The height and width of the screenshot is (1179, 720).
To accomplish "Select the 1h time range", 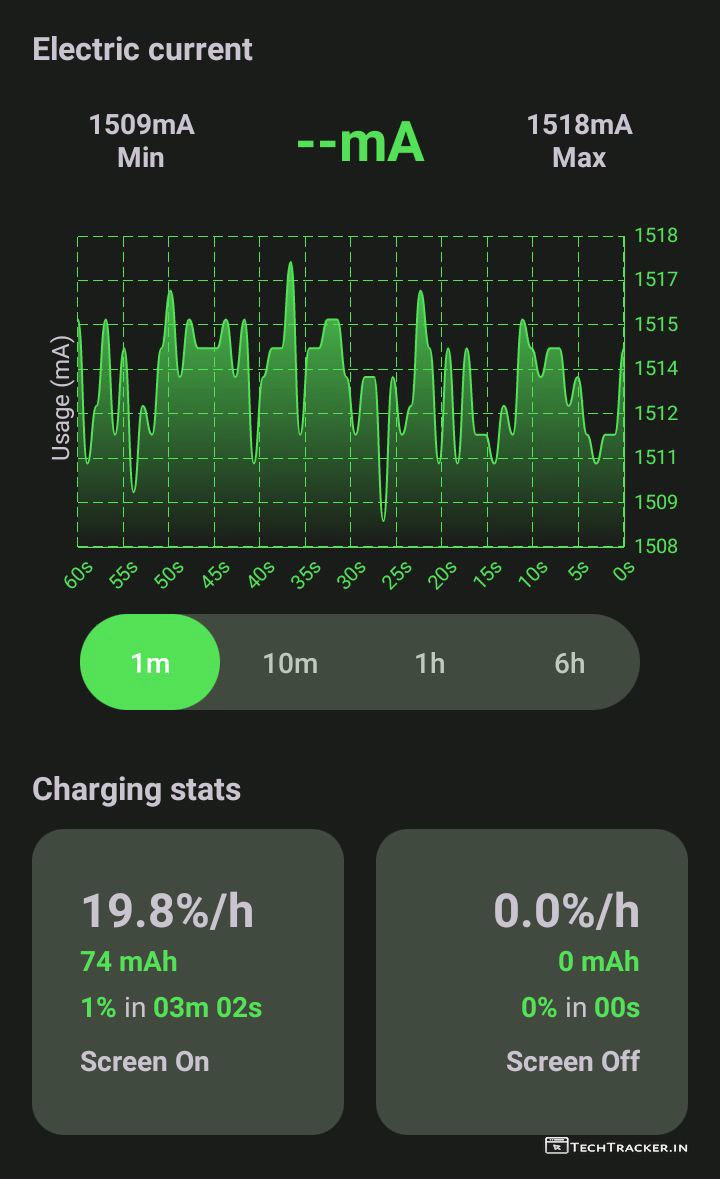I will 430,663.
